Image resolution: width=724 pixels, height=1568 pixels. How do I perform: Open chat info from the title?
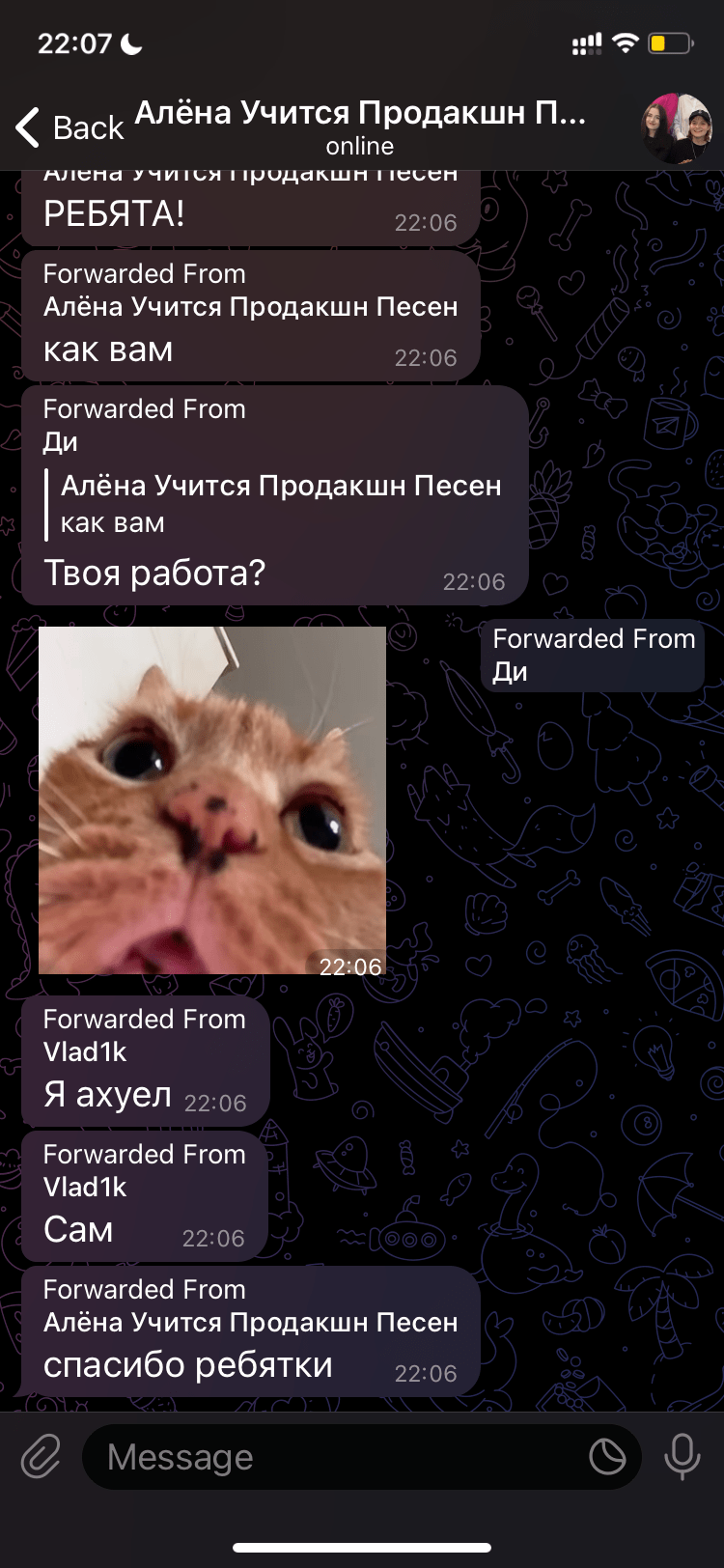coord(360,126)
